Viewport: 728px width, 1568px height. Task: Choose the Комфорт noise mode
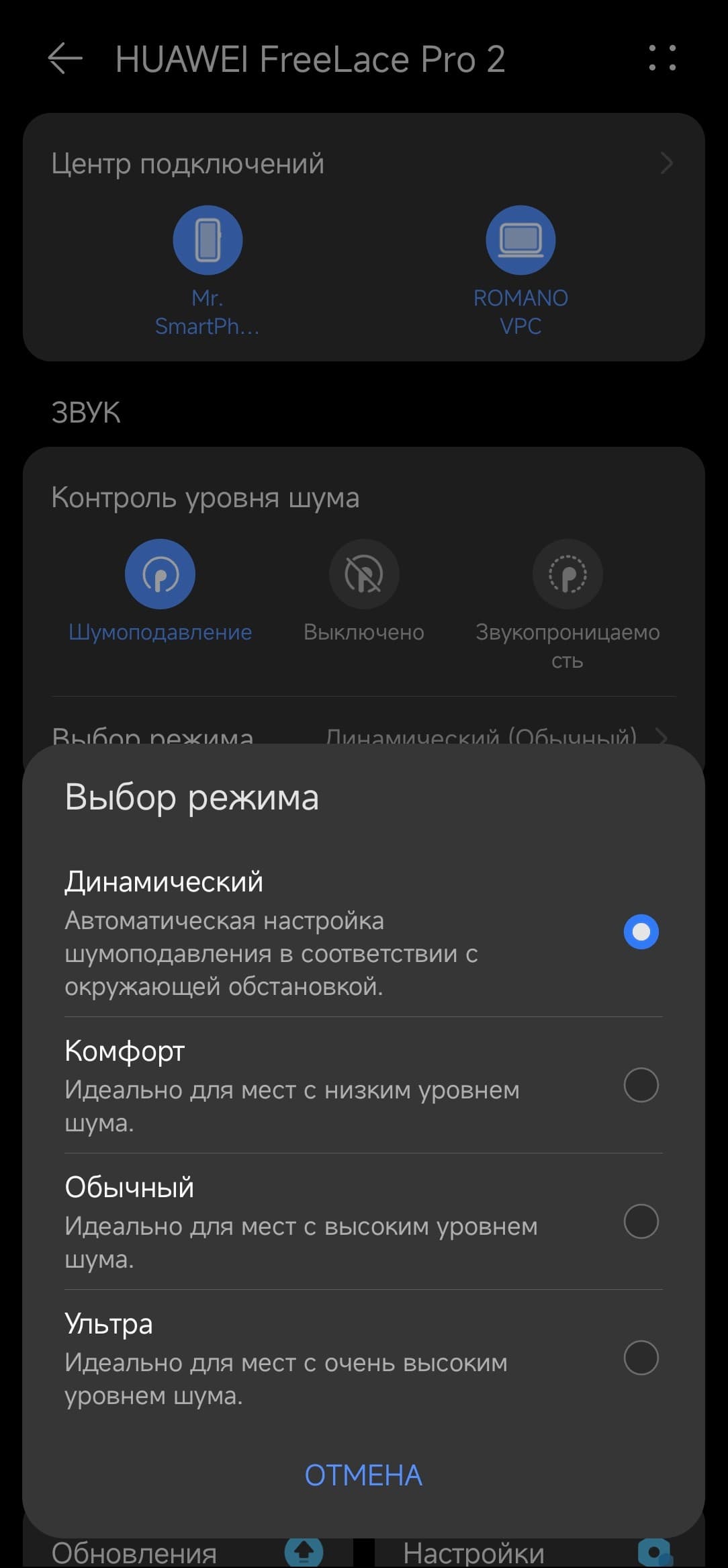coord(641,1085)
